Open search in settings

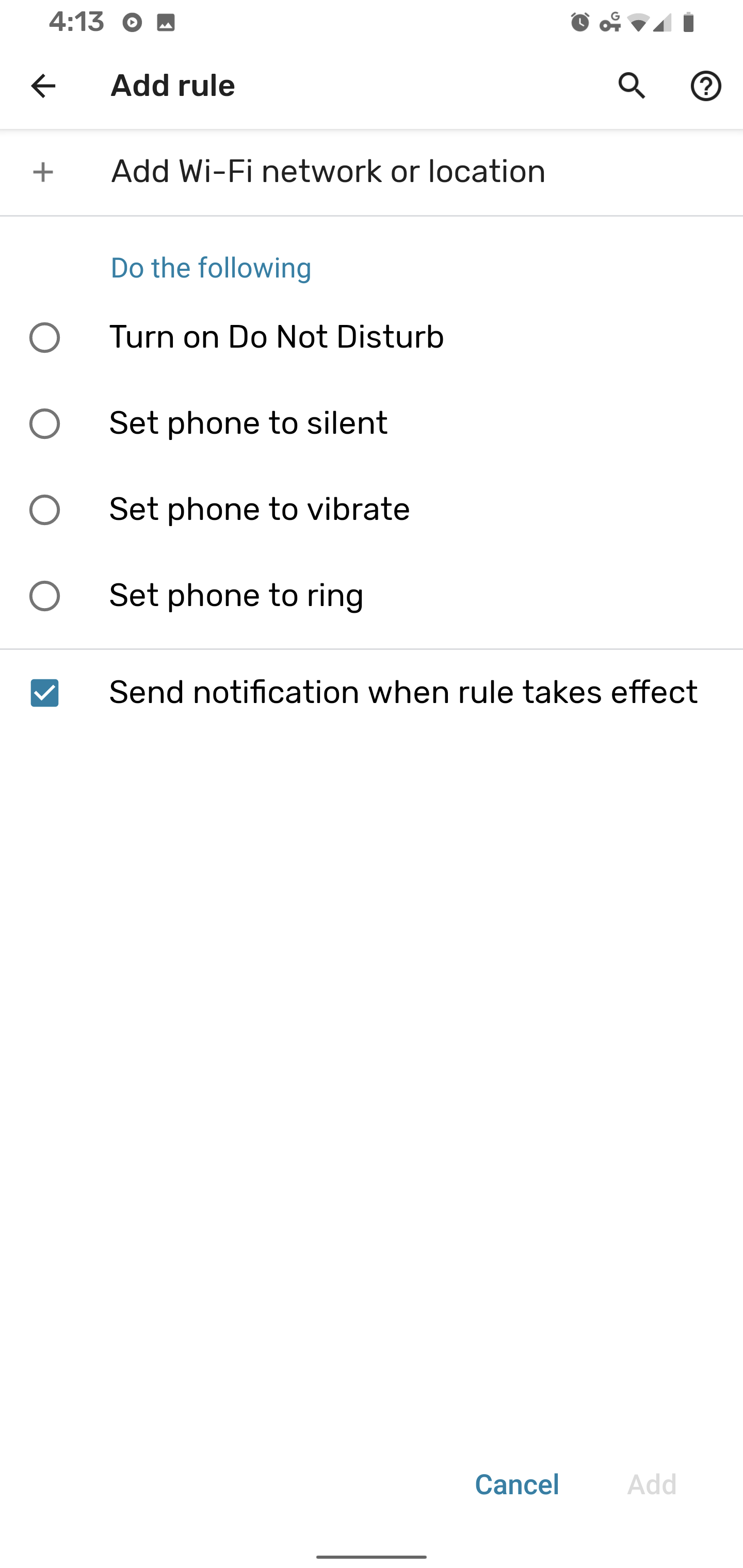[x=632, y=86]
